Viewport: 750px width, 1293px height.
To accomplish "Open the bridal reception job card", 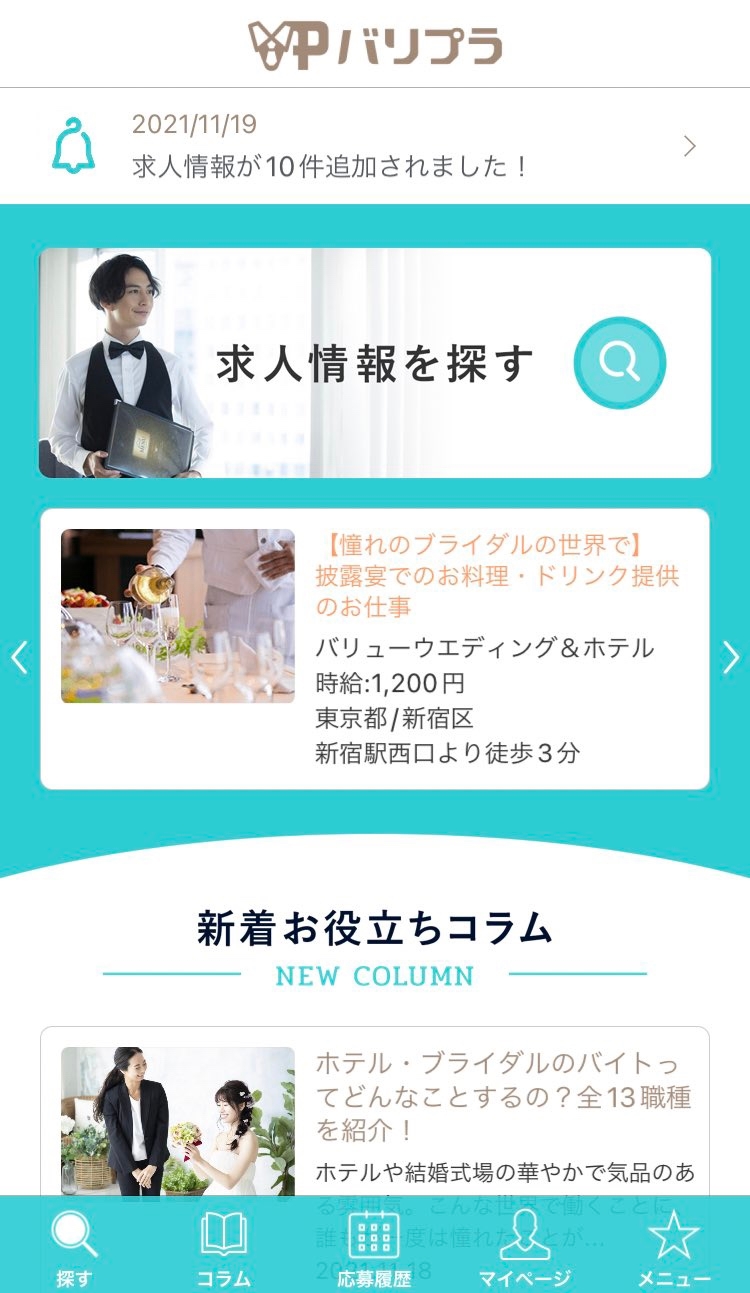I will point(375,649).
